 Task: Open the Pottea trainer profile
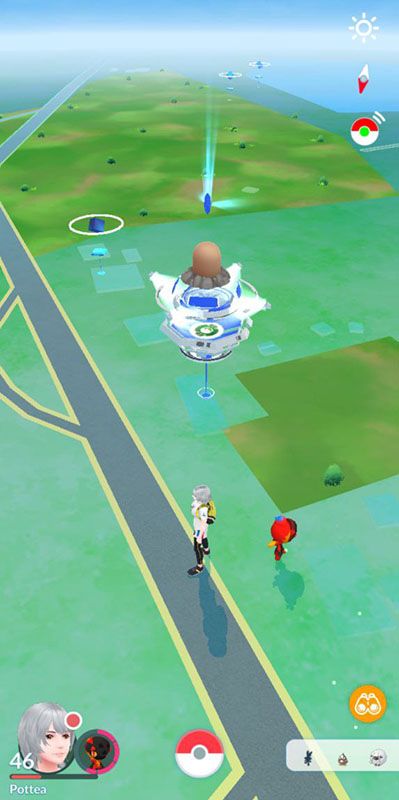point(45,733)
